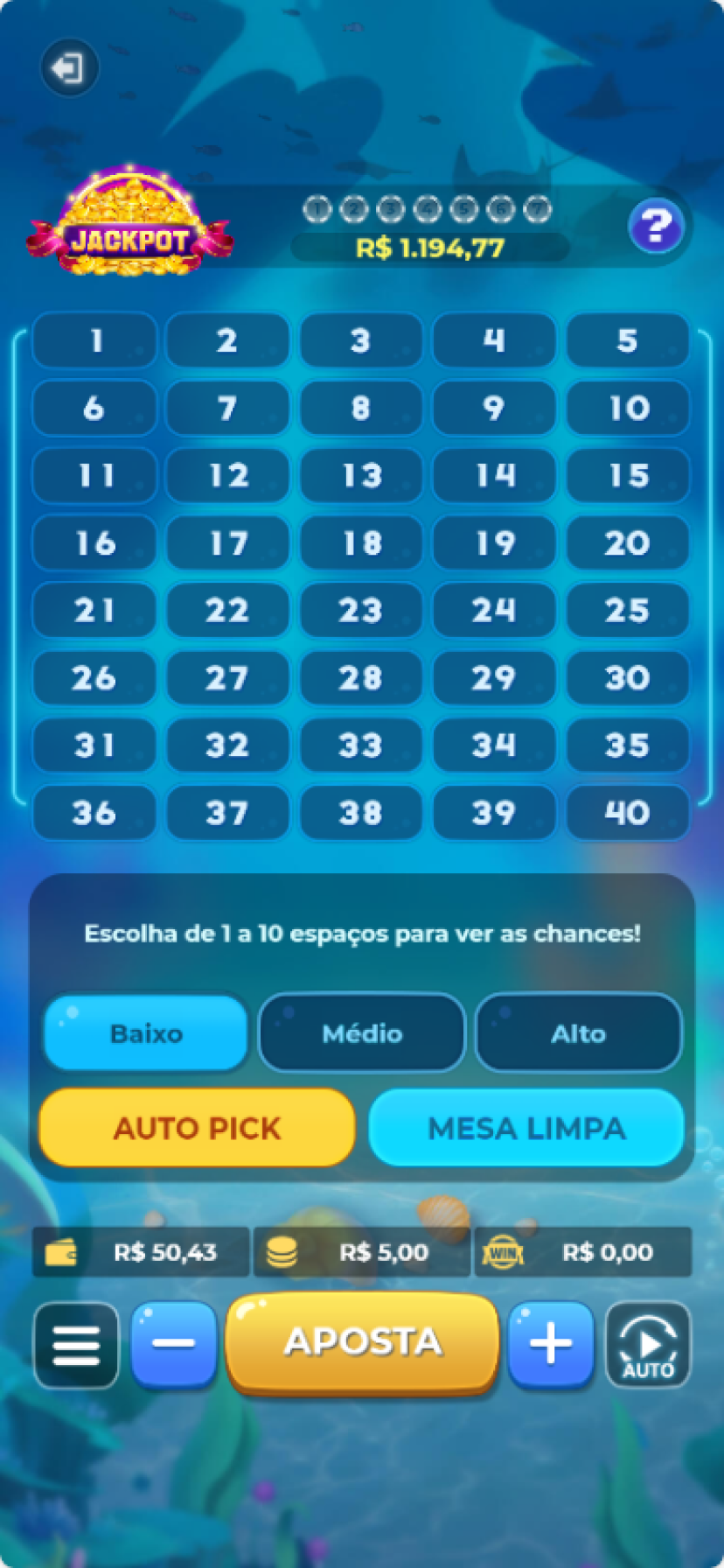Switch risk level to Médio
This screenshot has width=724, height=1568.
(362, 1033)
